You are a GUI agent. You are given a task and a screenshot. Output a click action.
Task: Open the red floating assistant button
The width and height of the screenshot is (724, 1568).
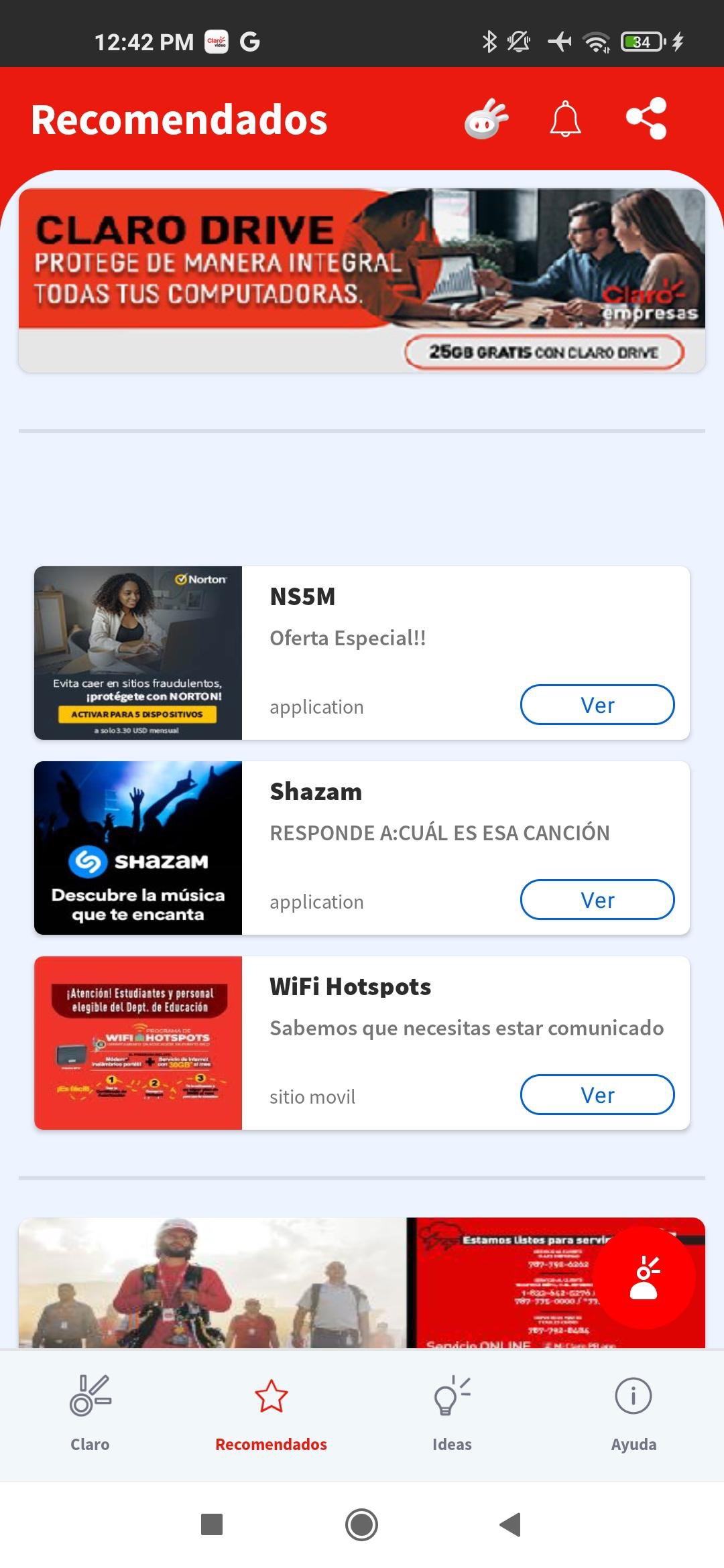click(x=644, y=1278)
